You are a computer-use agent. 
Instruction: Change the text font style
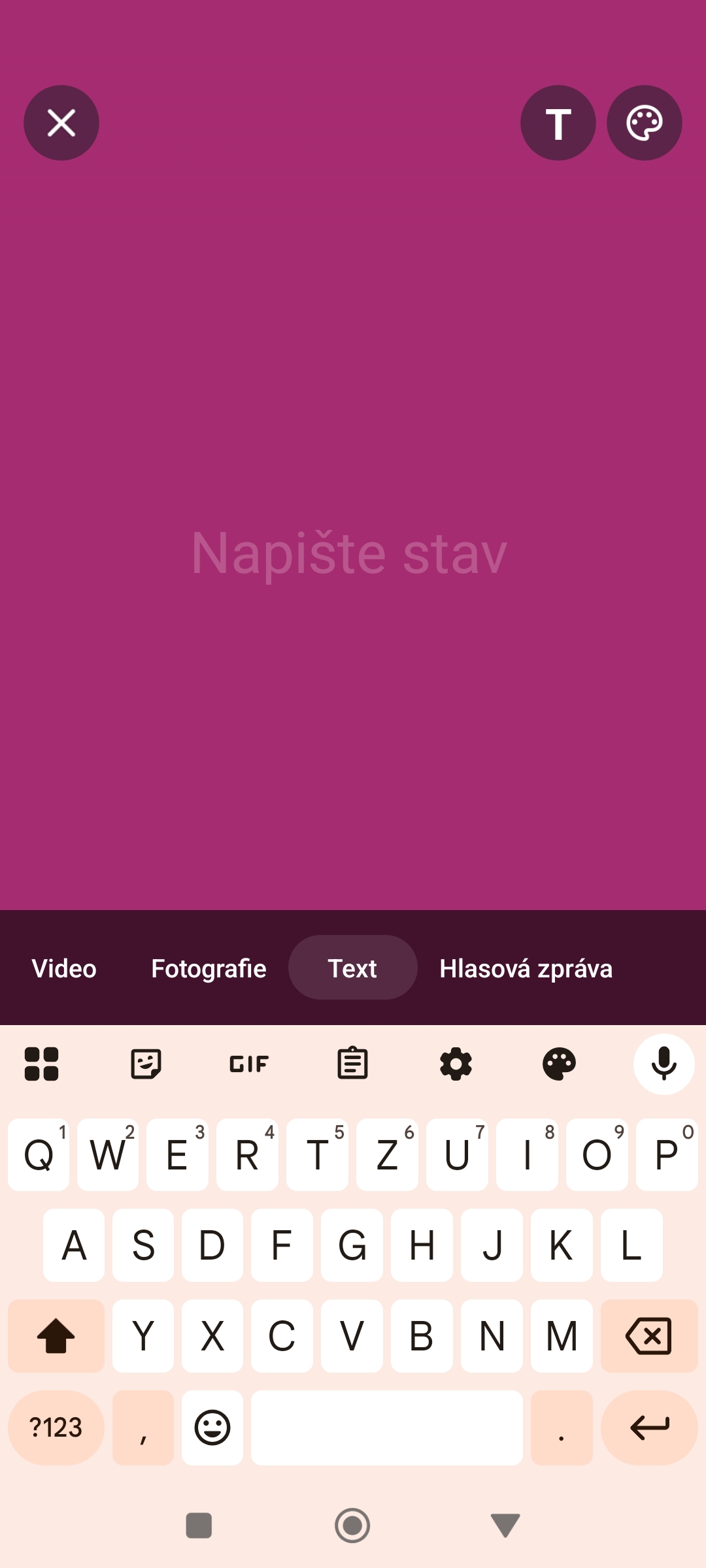tap(558, 123)
